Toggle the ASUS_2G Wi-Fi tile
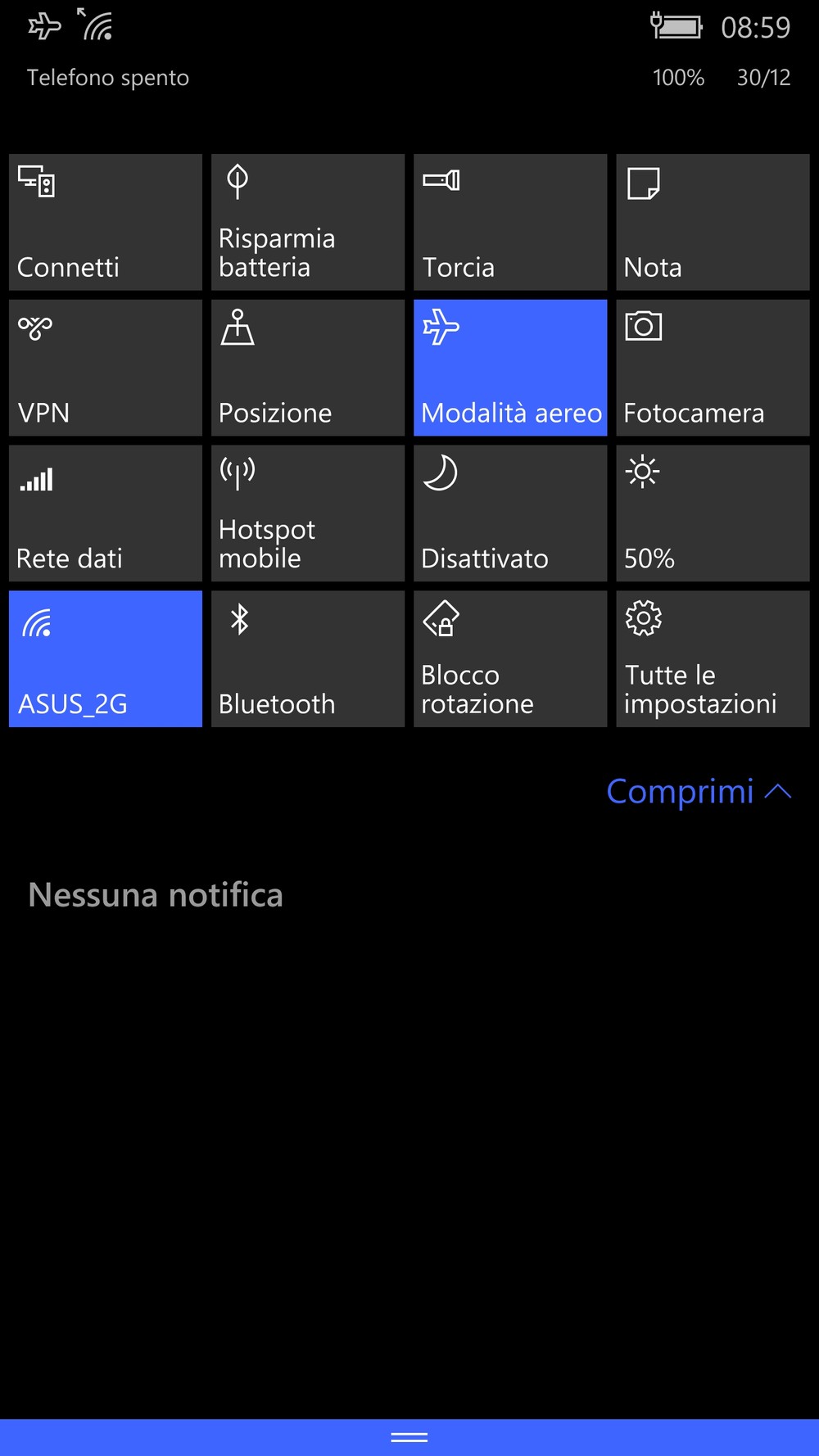Screen dimensions: 819x1456 click(x=105, y=658)
